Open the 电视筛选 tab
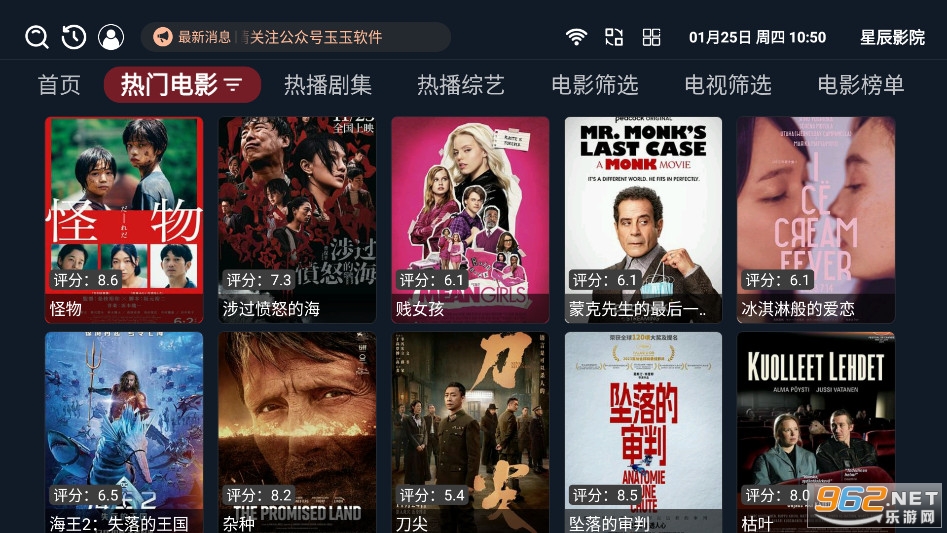 (728, 85)
